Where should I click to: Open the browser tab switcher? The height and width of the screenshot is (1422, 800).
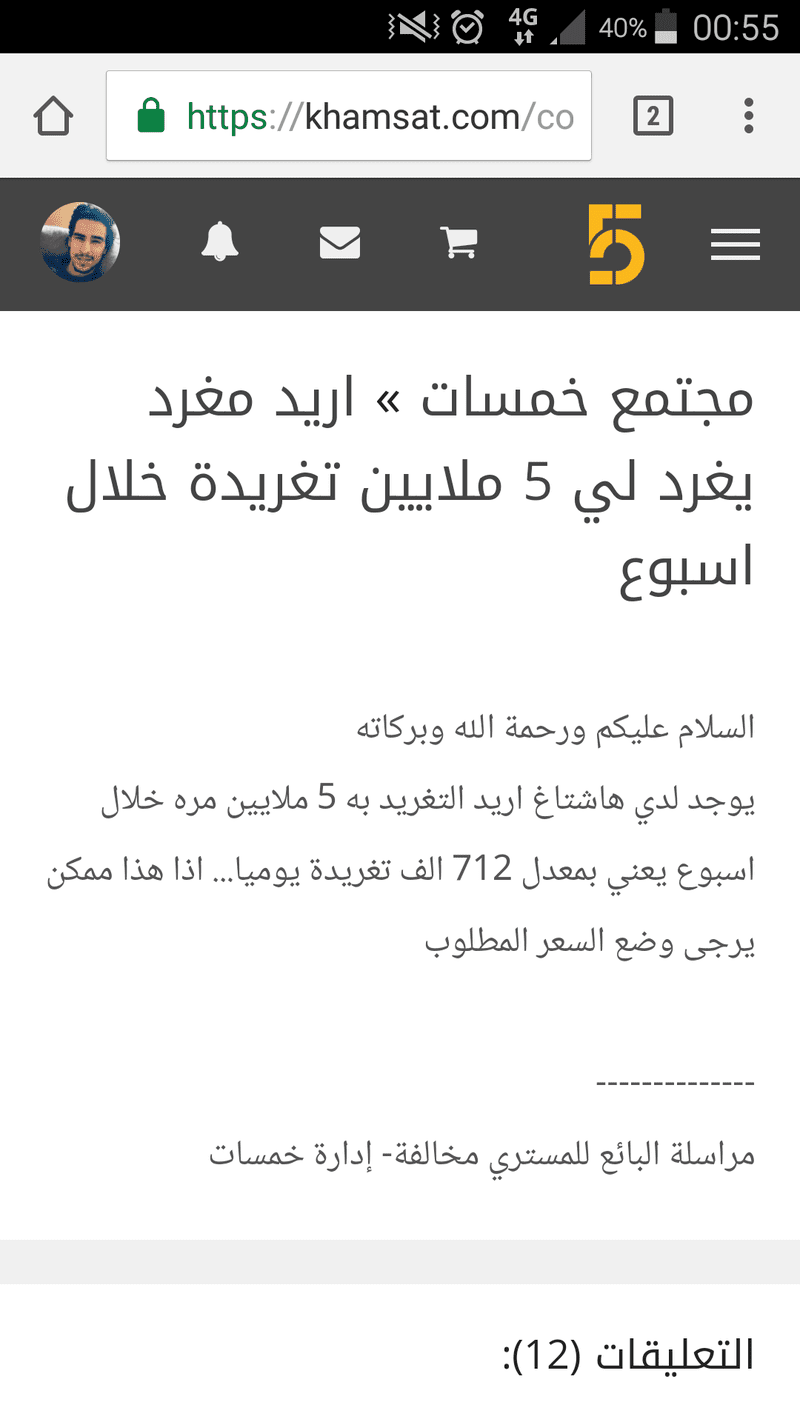653,117
